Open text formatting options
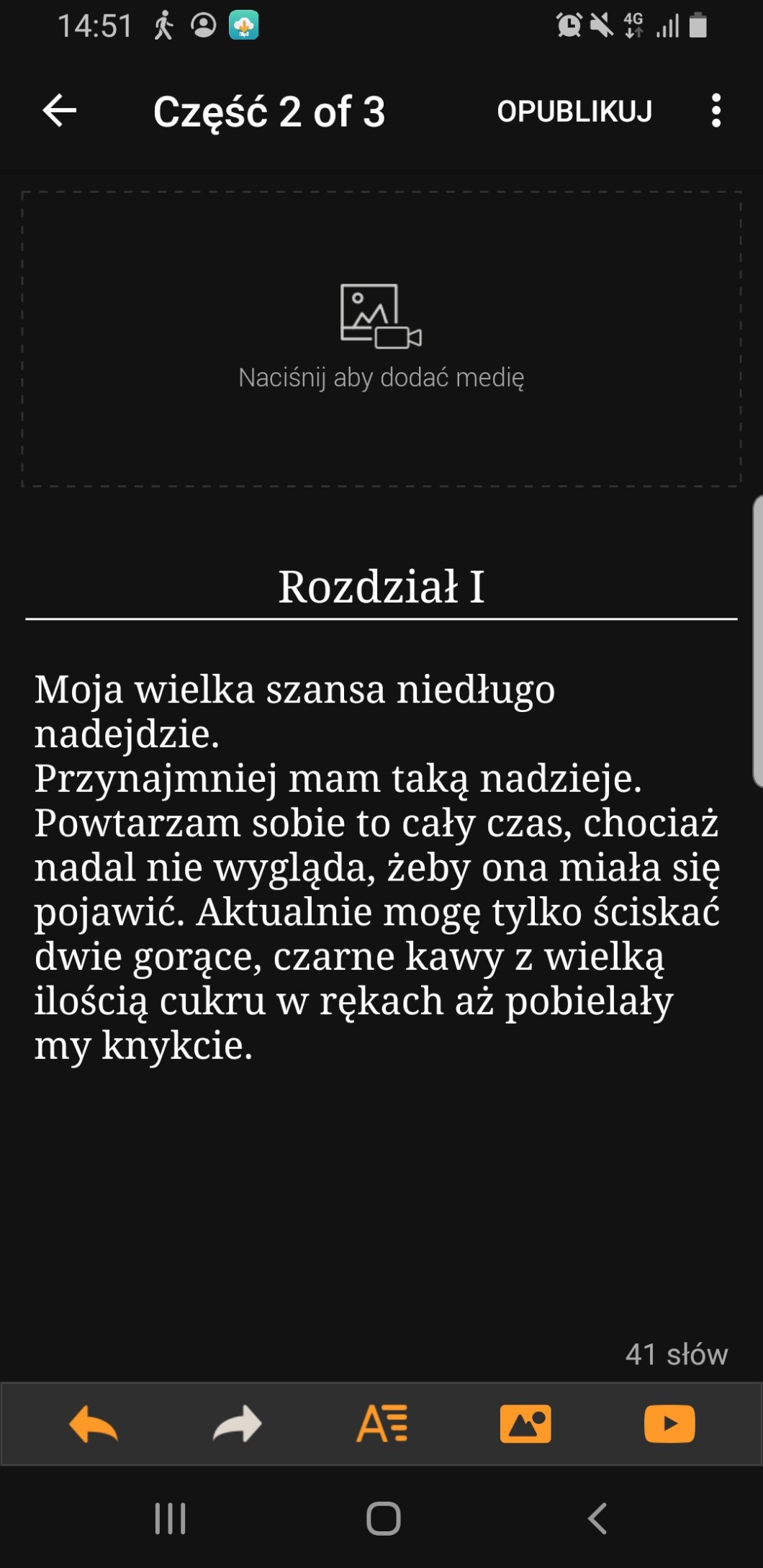The image size is (763, 1568). 381,1424
